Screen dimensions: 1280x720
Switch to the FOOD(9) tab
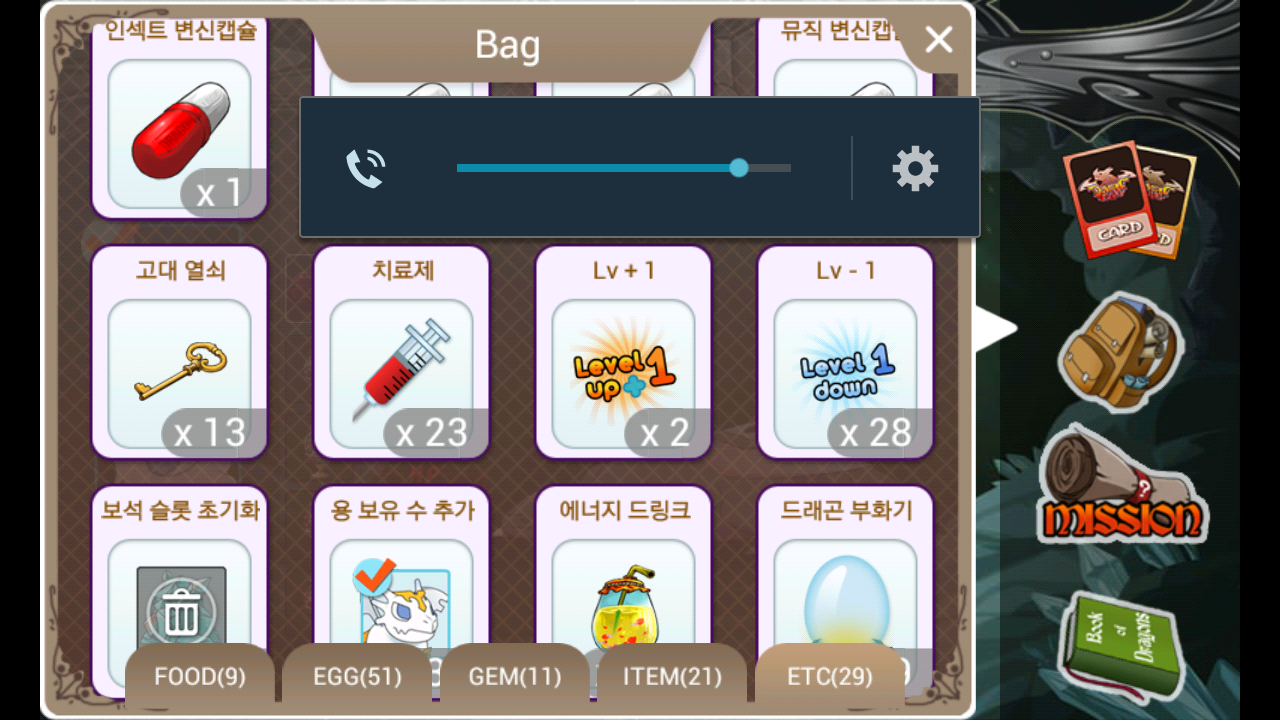[200, 677]
